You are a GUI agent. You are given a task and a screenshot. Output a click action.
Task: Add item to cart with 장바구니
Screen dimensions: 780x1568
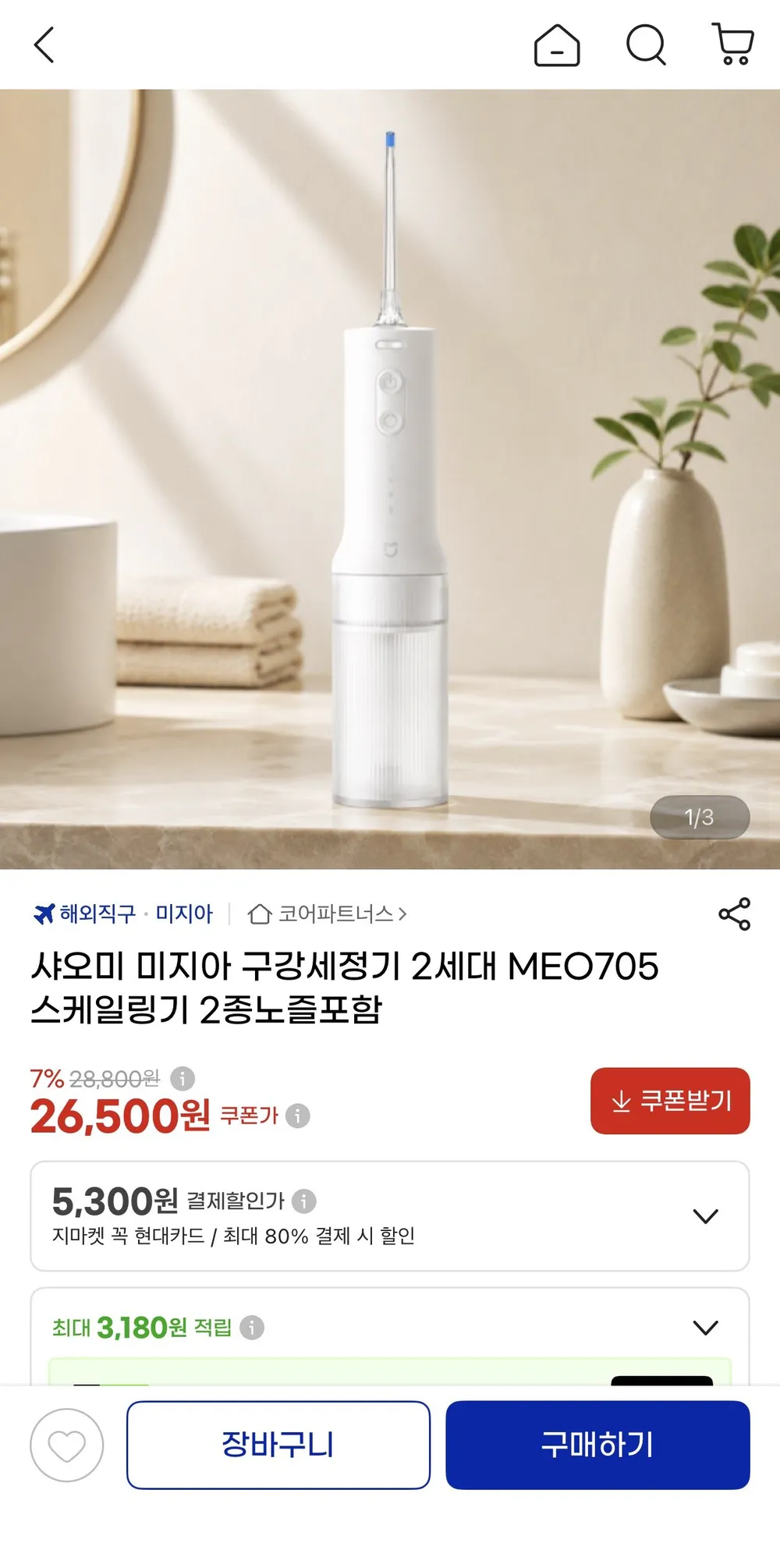278,1445
